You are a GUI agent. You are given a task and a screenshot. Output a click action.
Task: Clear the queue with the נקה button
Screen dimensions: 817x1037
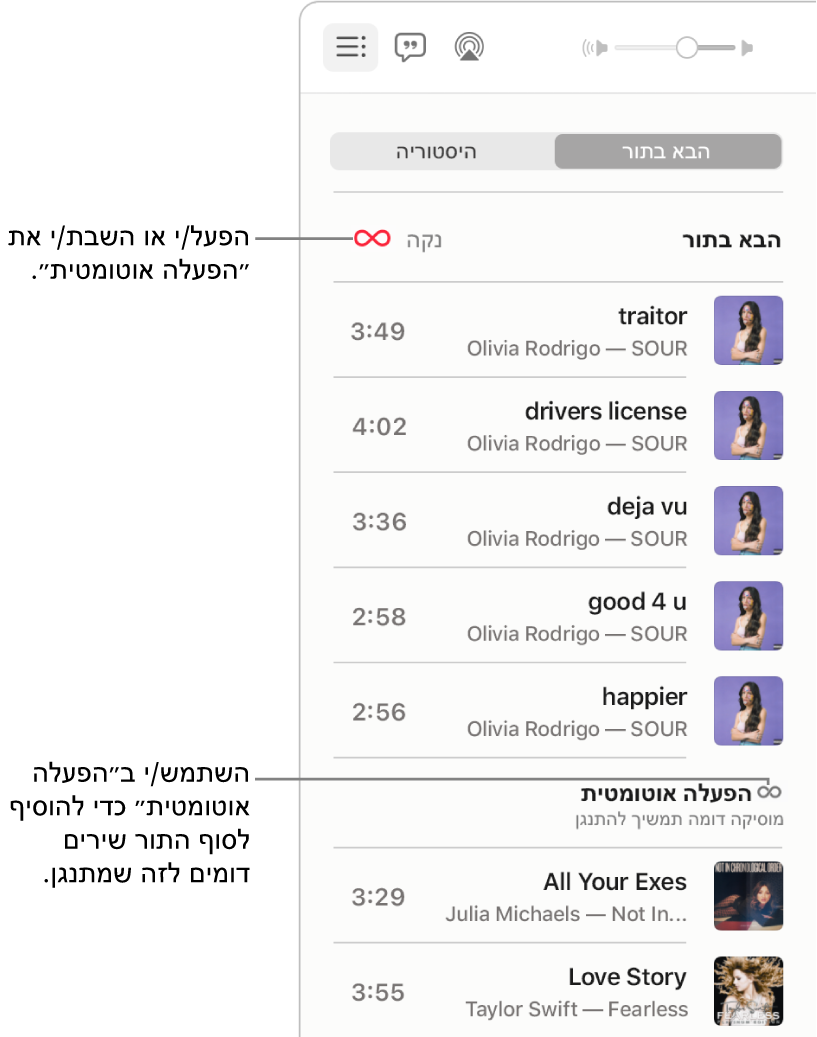pos(423,240)
